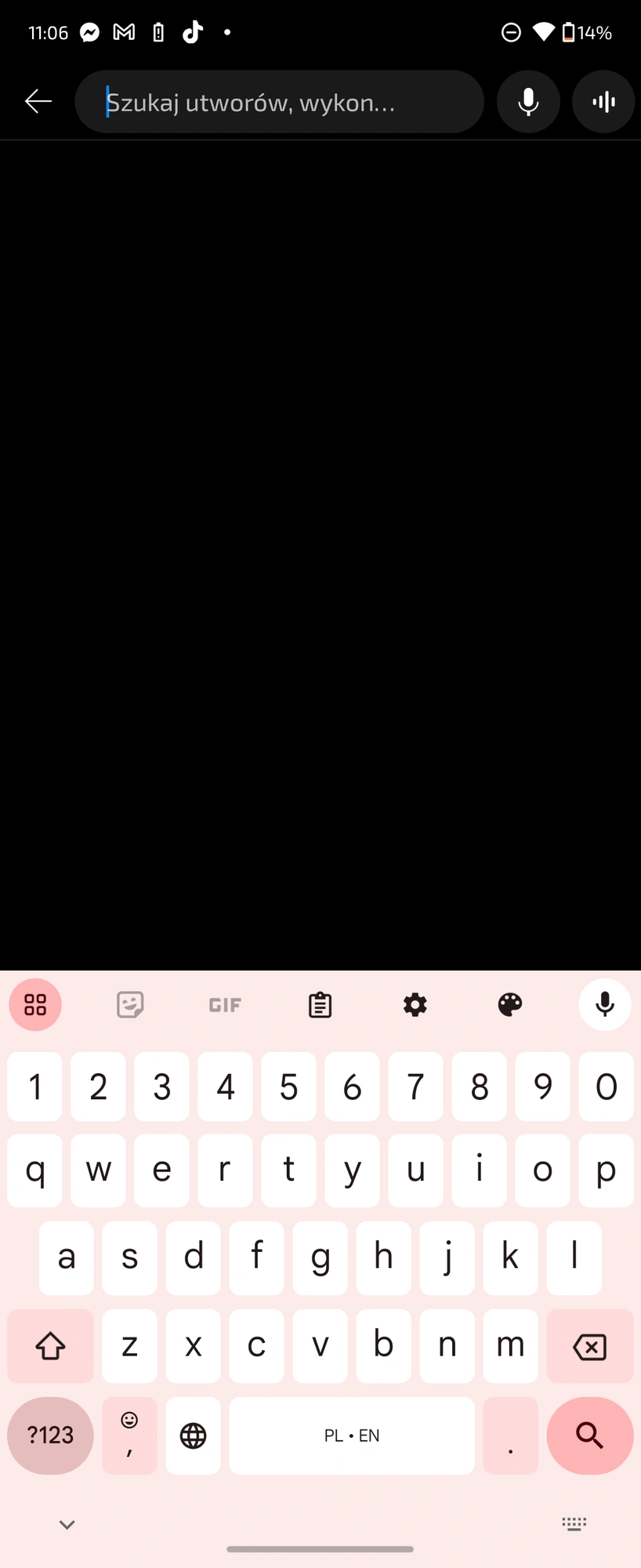Screen dimensions: 641x1568
Task: Open keyboard settings gear
Action: click(415, 1004)
